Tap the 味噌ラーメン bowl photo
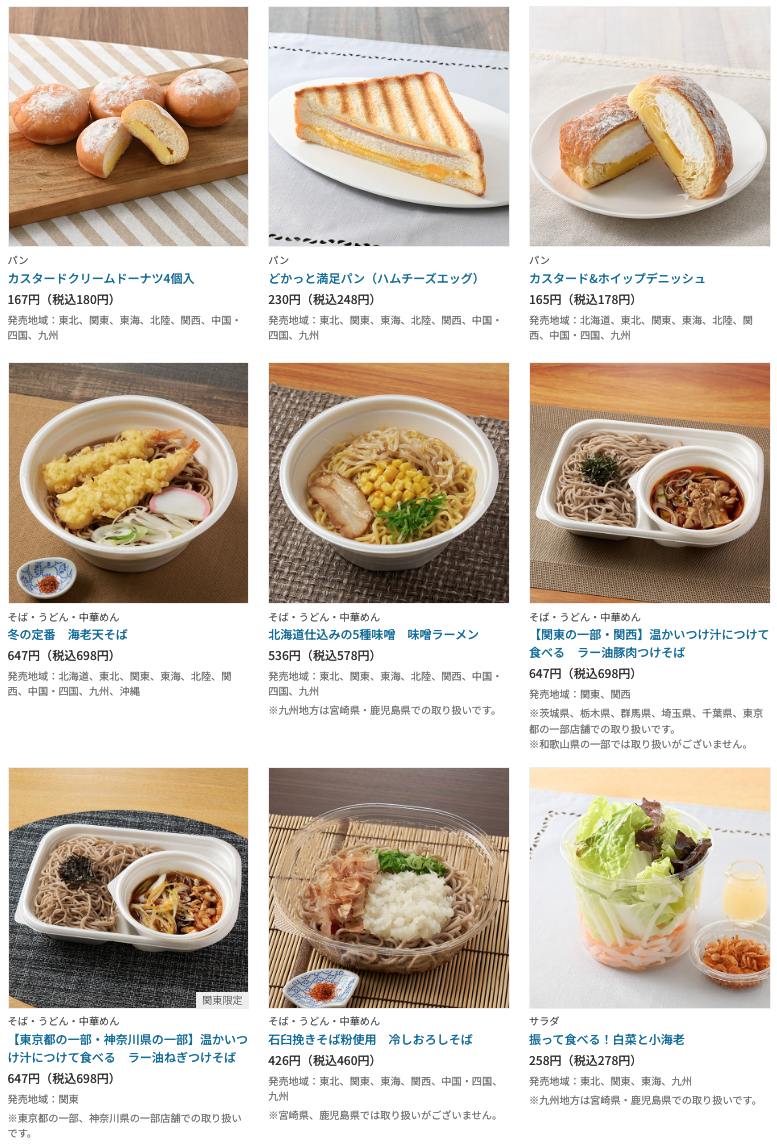 point(388,482)
